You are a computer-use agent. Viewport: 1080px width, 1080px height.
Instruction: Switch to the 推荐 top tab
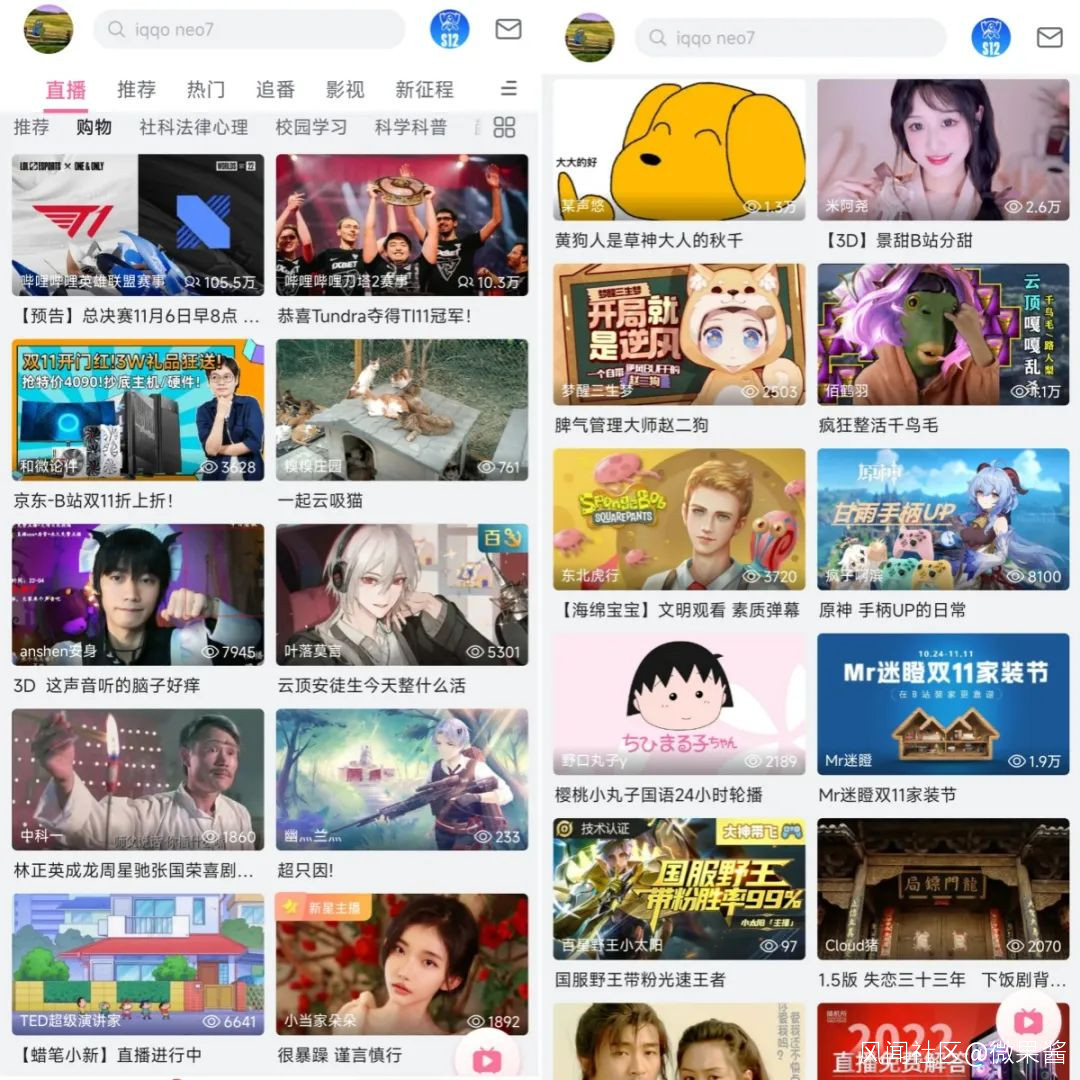pos(136,89)
